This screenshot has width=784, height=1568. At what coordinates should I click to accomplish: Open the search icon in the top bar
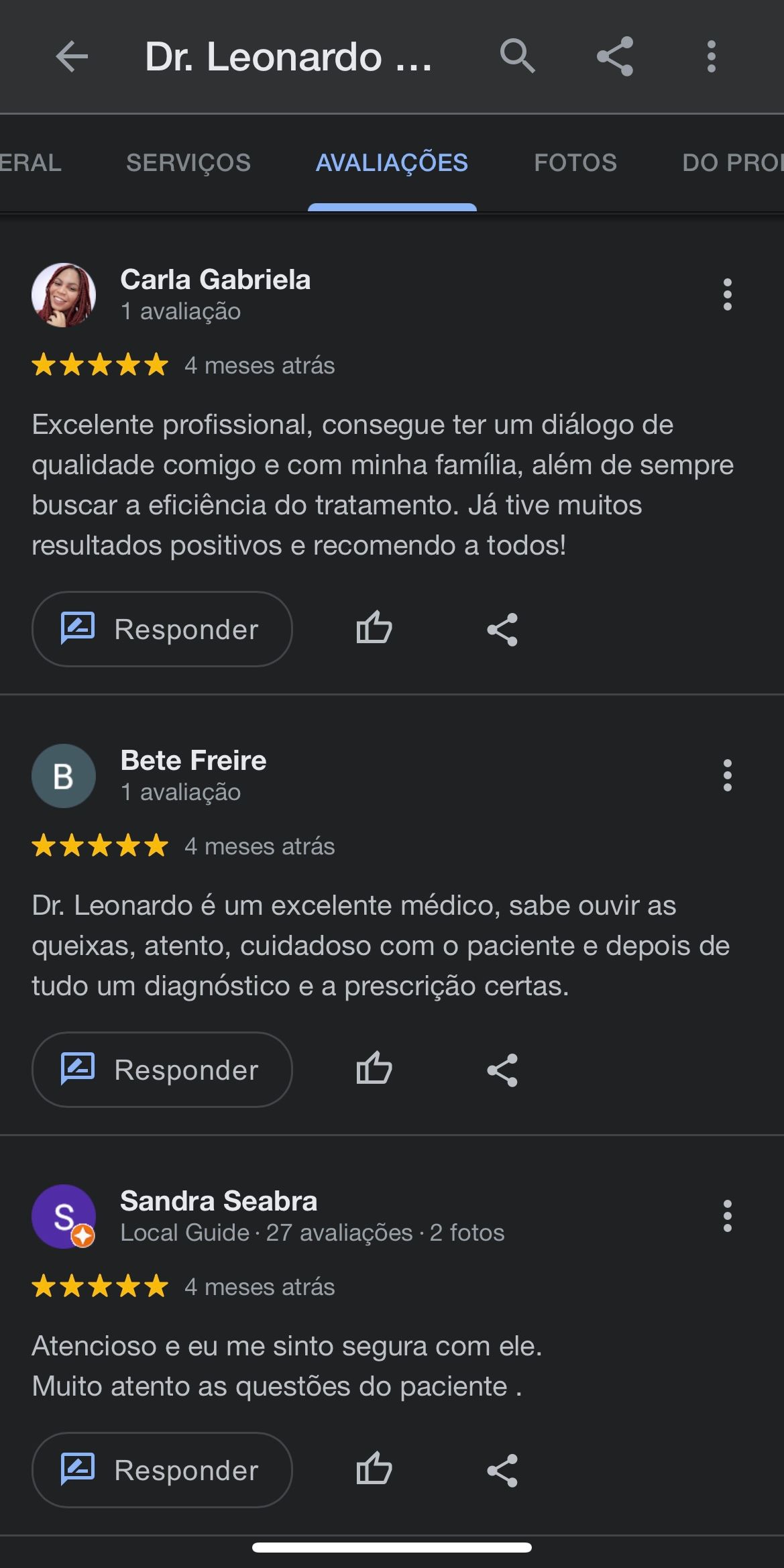[517, 57]
